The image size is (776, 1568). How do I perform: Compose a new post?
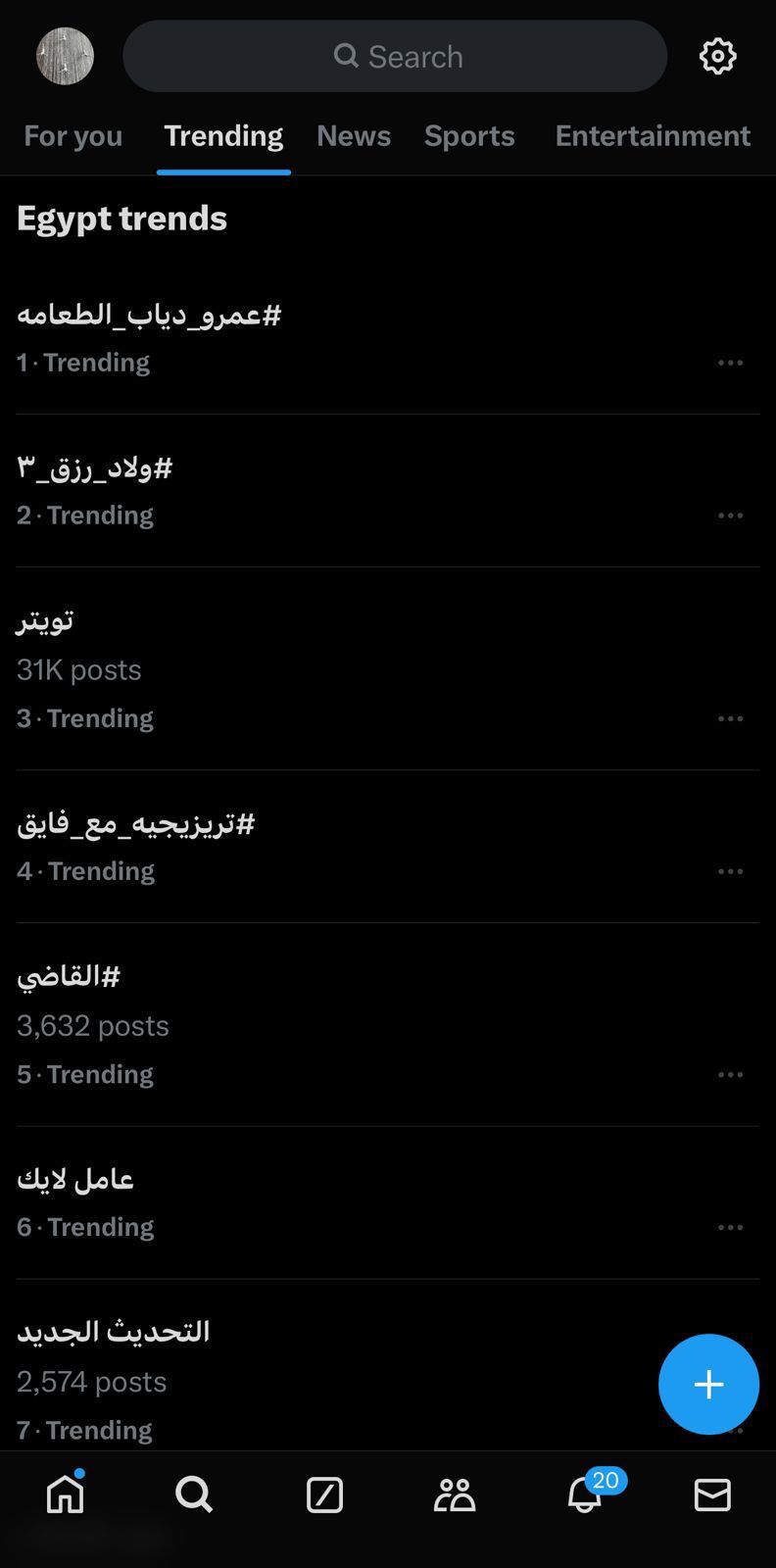coord(708,1384)
